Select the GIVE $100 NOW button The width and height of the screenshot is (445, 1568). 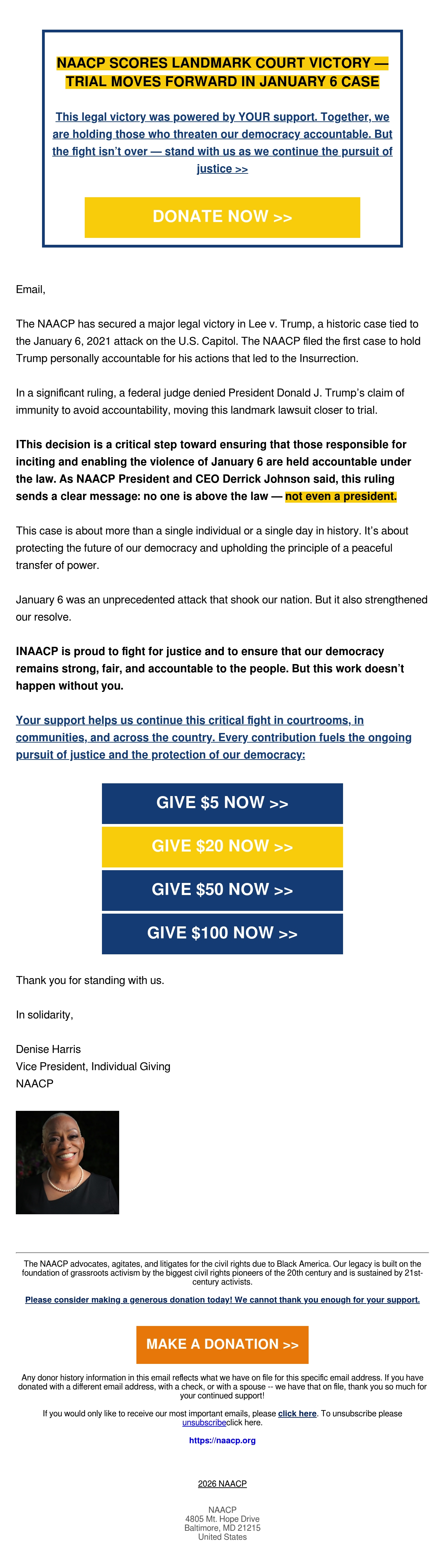coord(222,933)
